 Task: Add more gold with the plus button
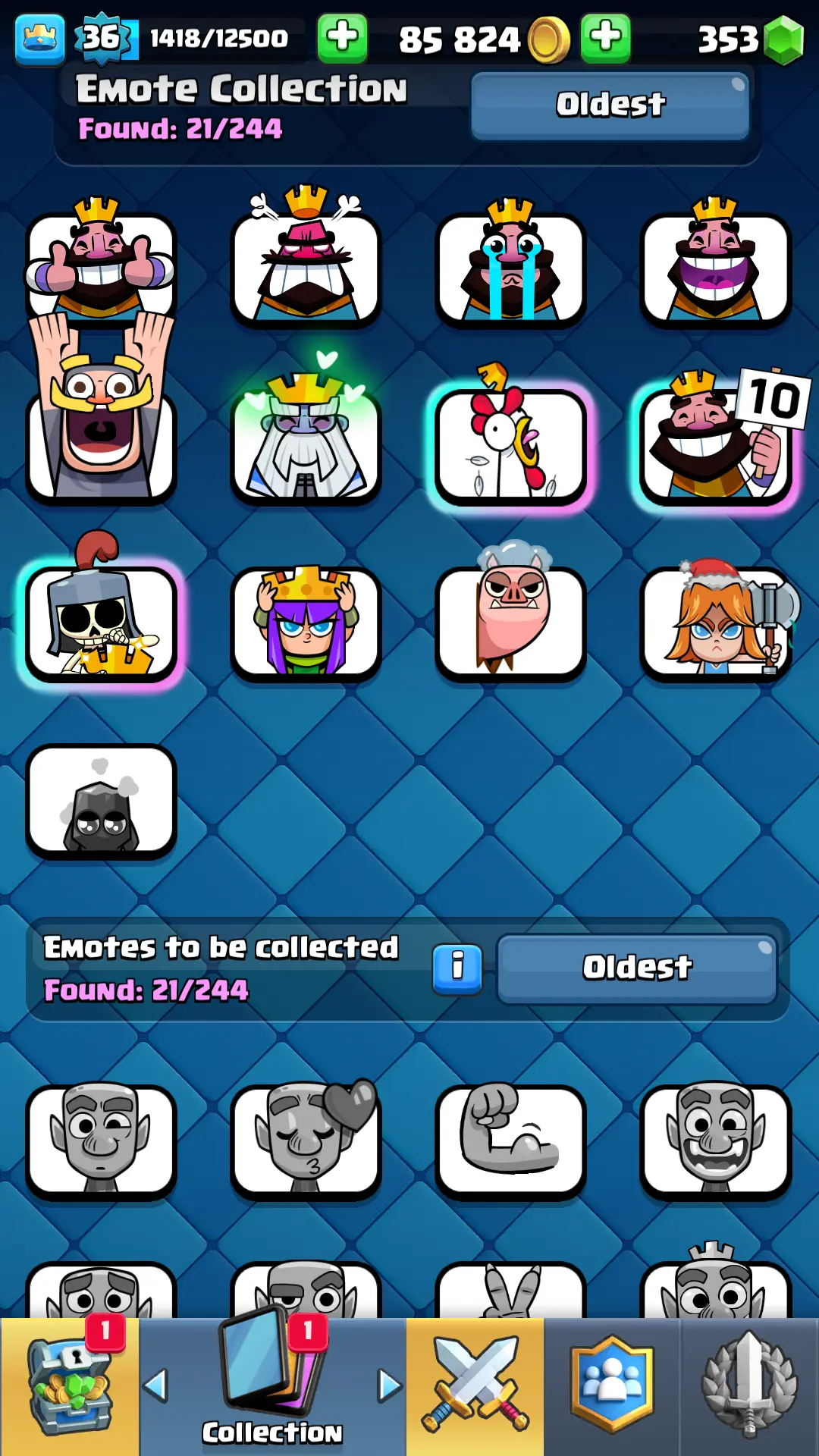[x=605, y=38]
